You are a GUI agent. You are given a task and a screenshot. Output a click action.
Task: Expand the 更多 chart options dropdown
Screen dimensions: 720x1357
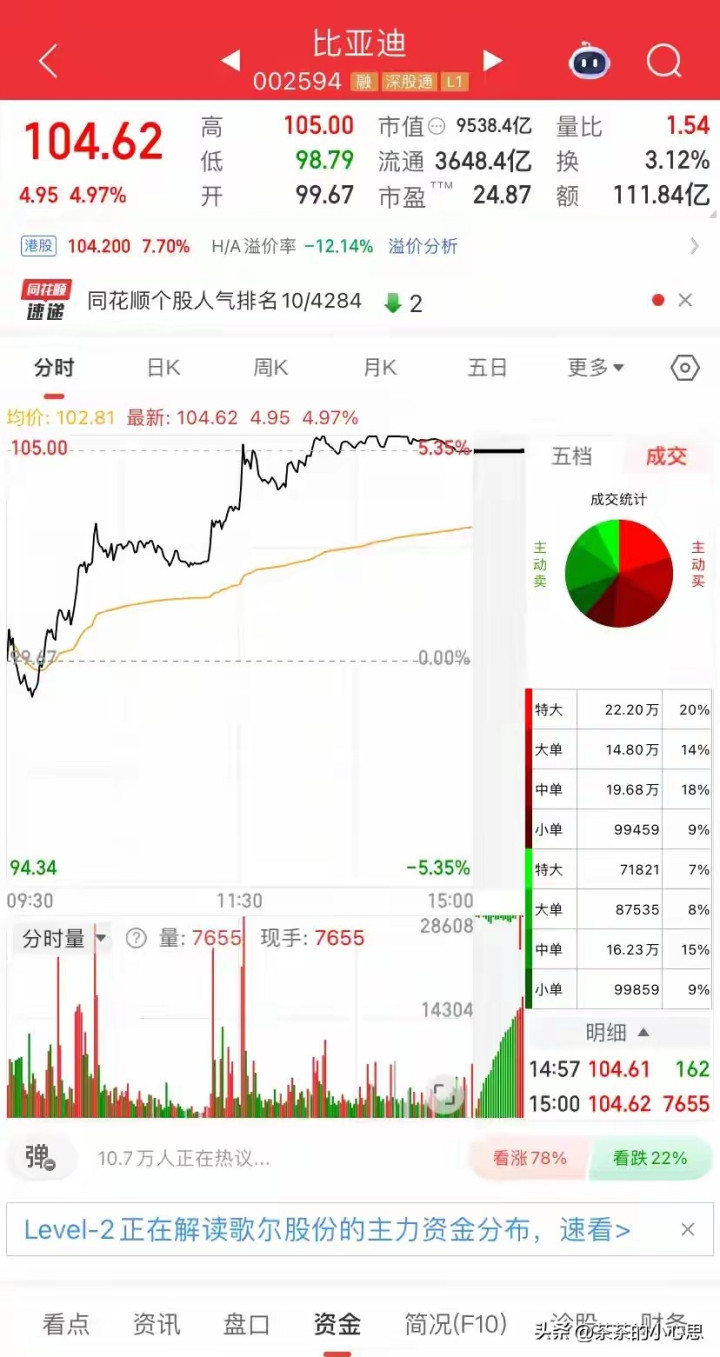pos(595,368)
